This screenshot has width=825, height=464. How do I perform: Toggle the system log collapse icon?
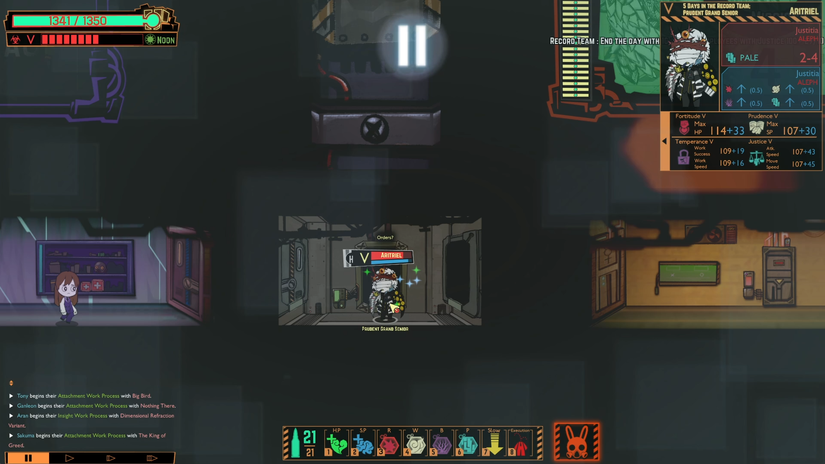pyautogui.click(x=11, y=383)
